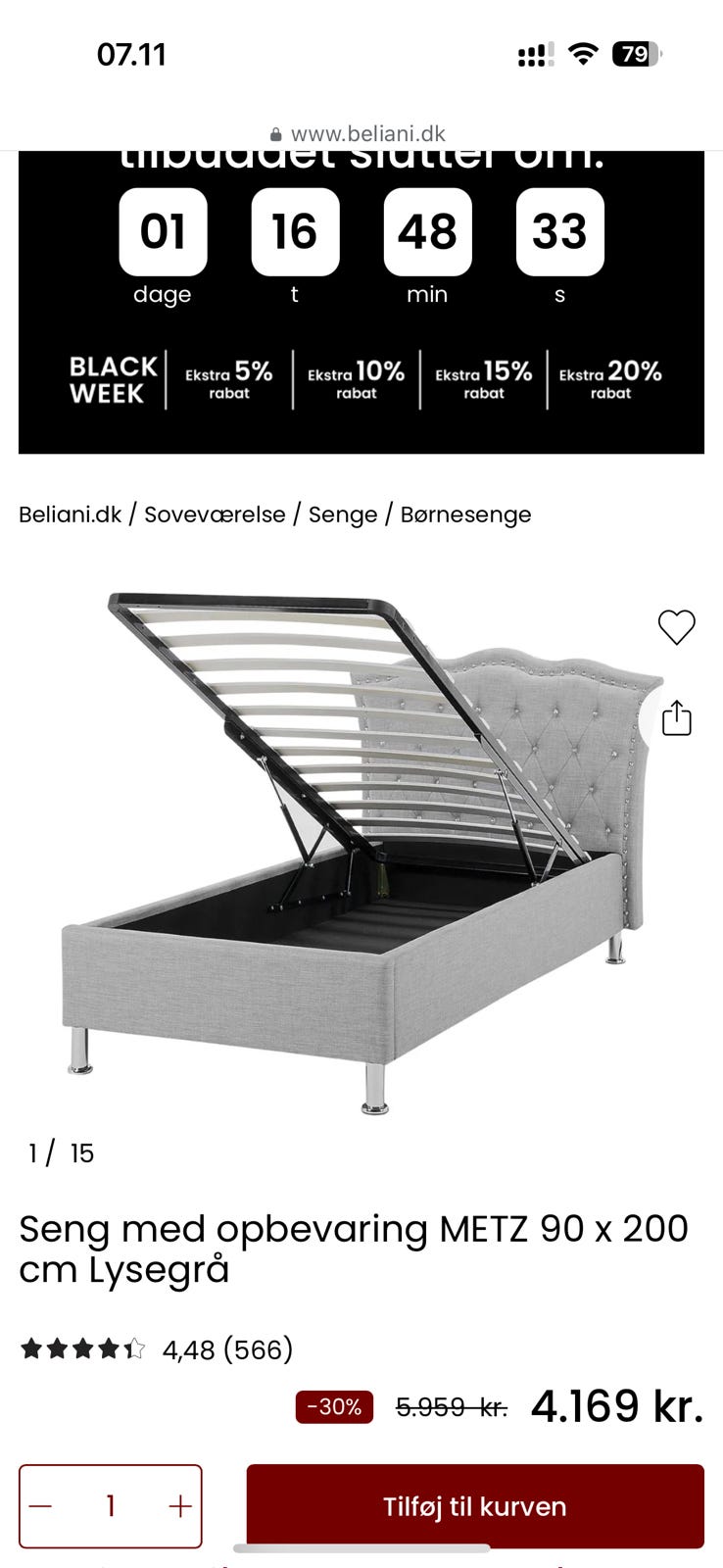Tap the plus icon in quantity selector
The width and height of the screenshot is (723, 1568).
point(179,1506)
